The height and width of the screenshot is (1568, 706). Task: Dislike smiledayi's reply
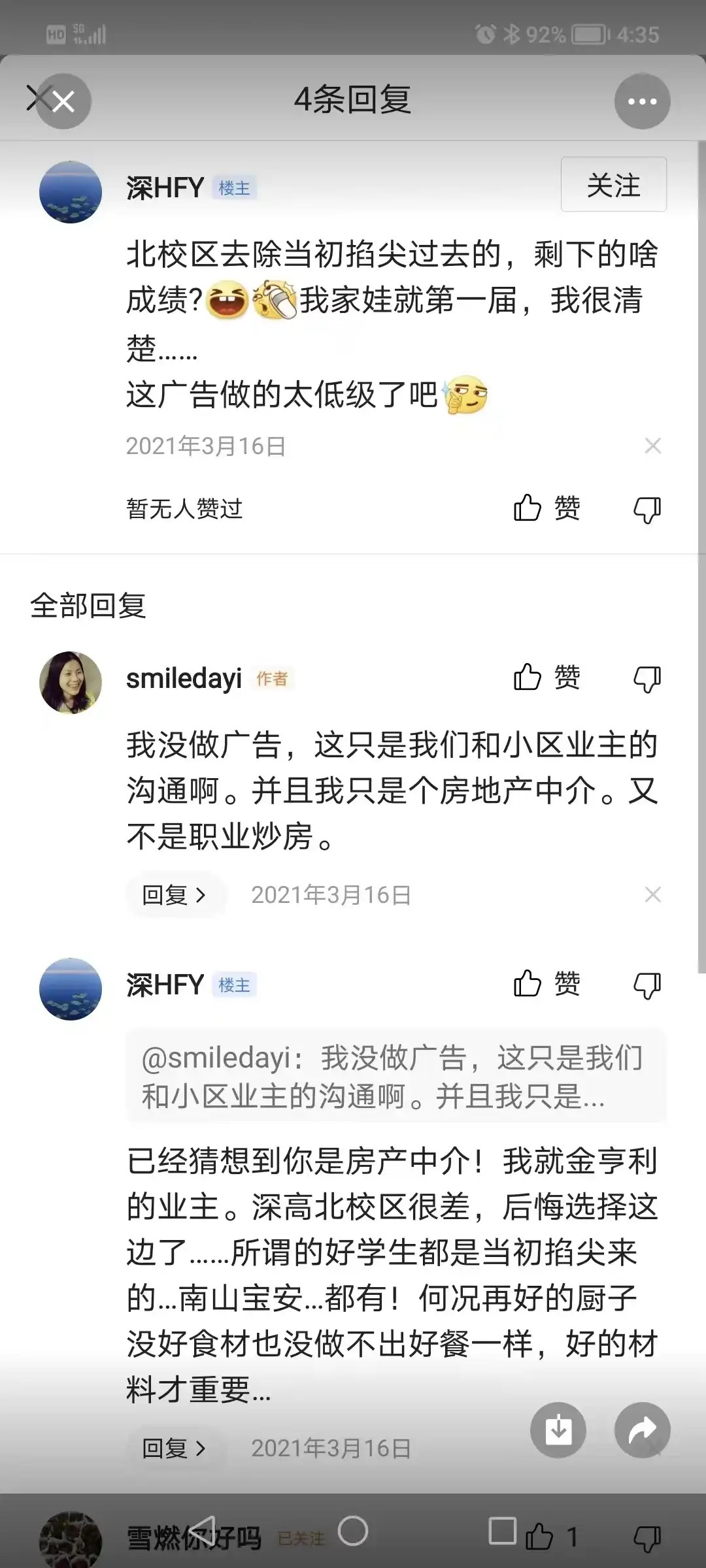tap(647, 679)
